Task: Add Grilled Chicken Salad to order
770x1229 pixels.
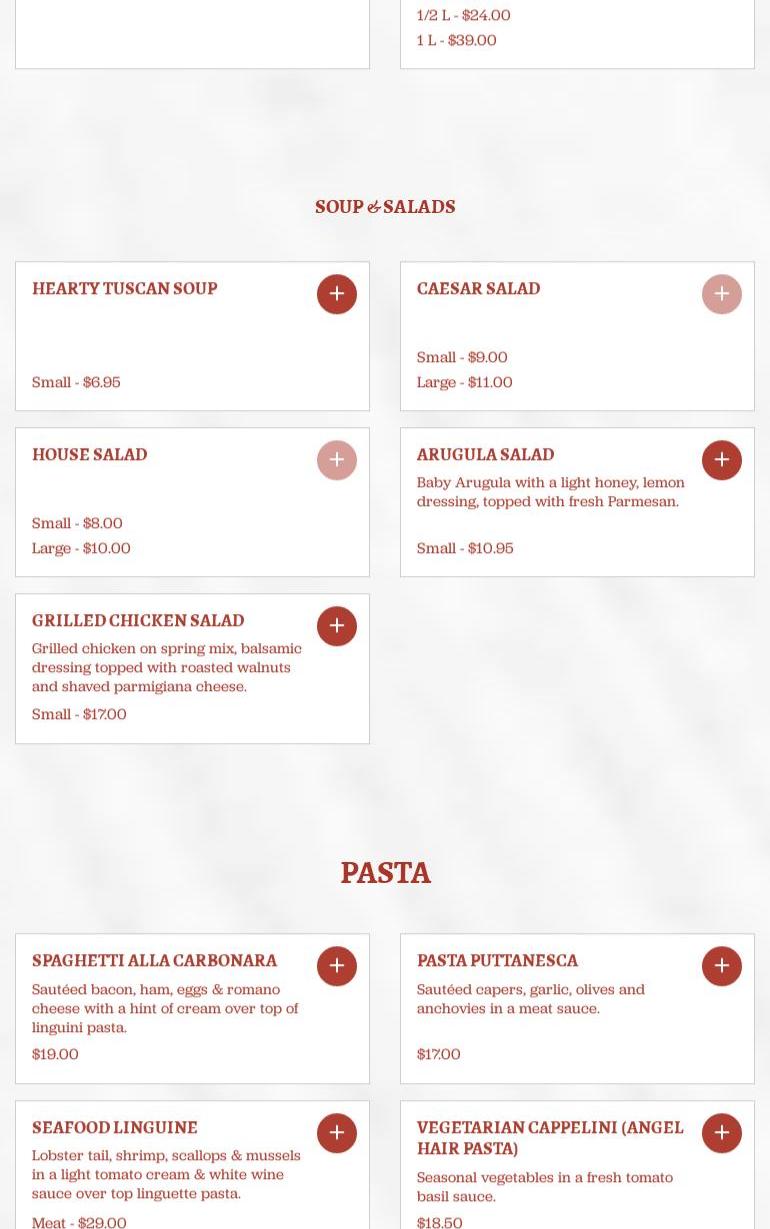Action: pos(337,626)
